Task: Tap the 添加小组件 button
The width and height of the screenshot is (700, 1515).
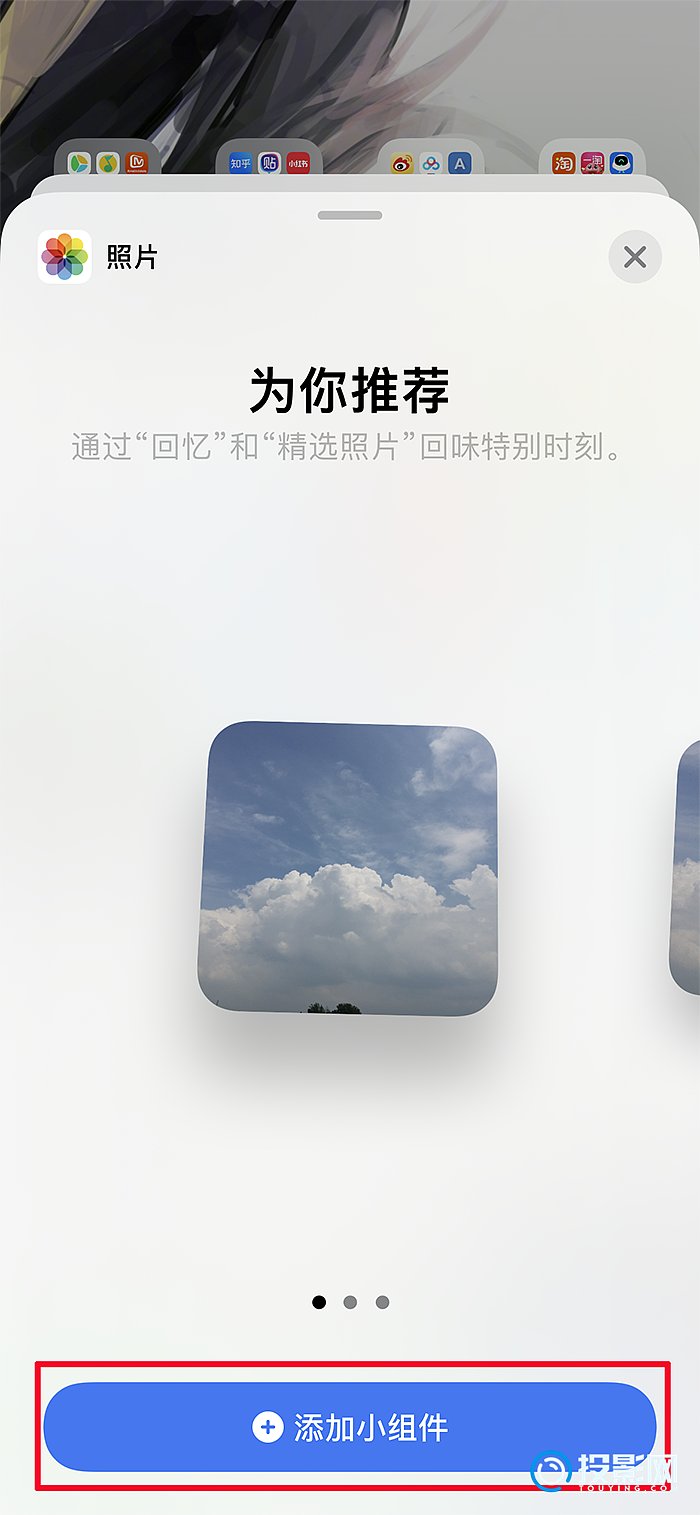Action: click(349, 1427)
